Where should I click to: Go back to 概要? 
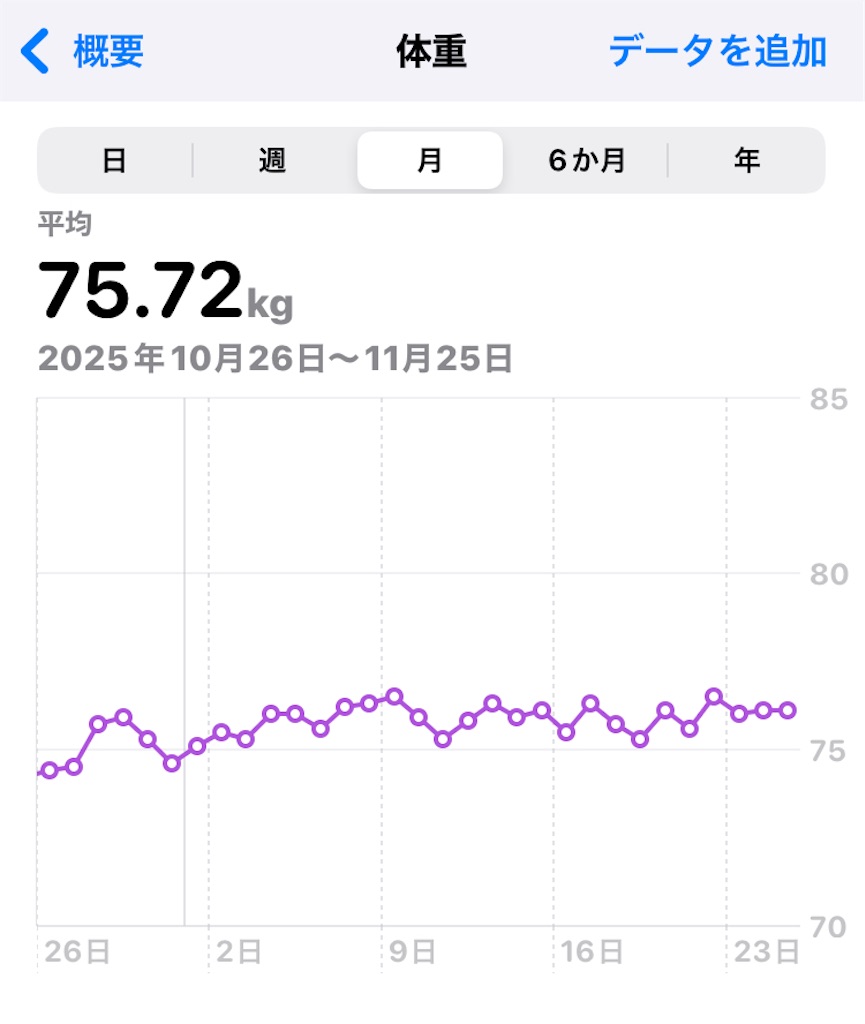(85, 51)
